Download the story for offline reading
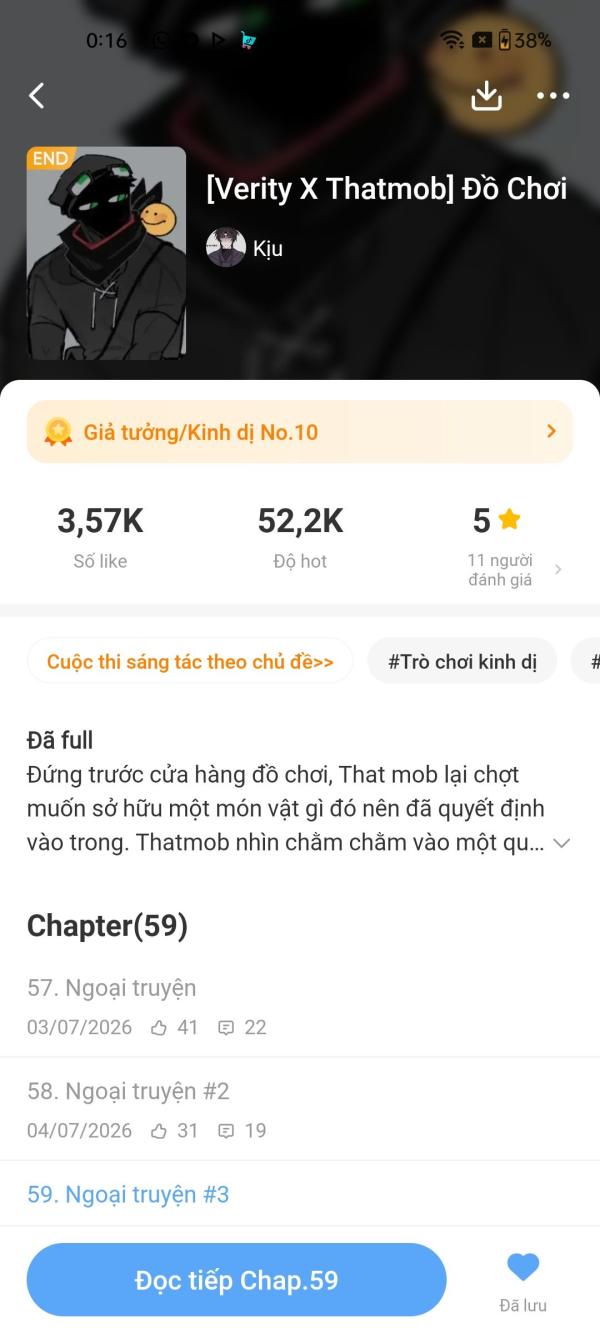Image resolution: width=600 pixels, height=1333 pixels. [x=486, y=96]
